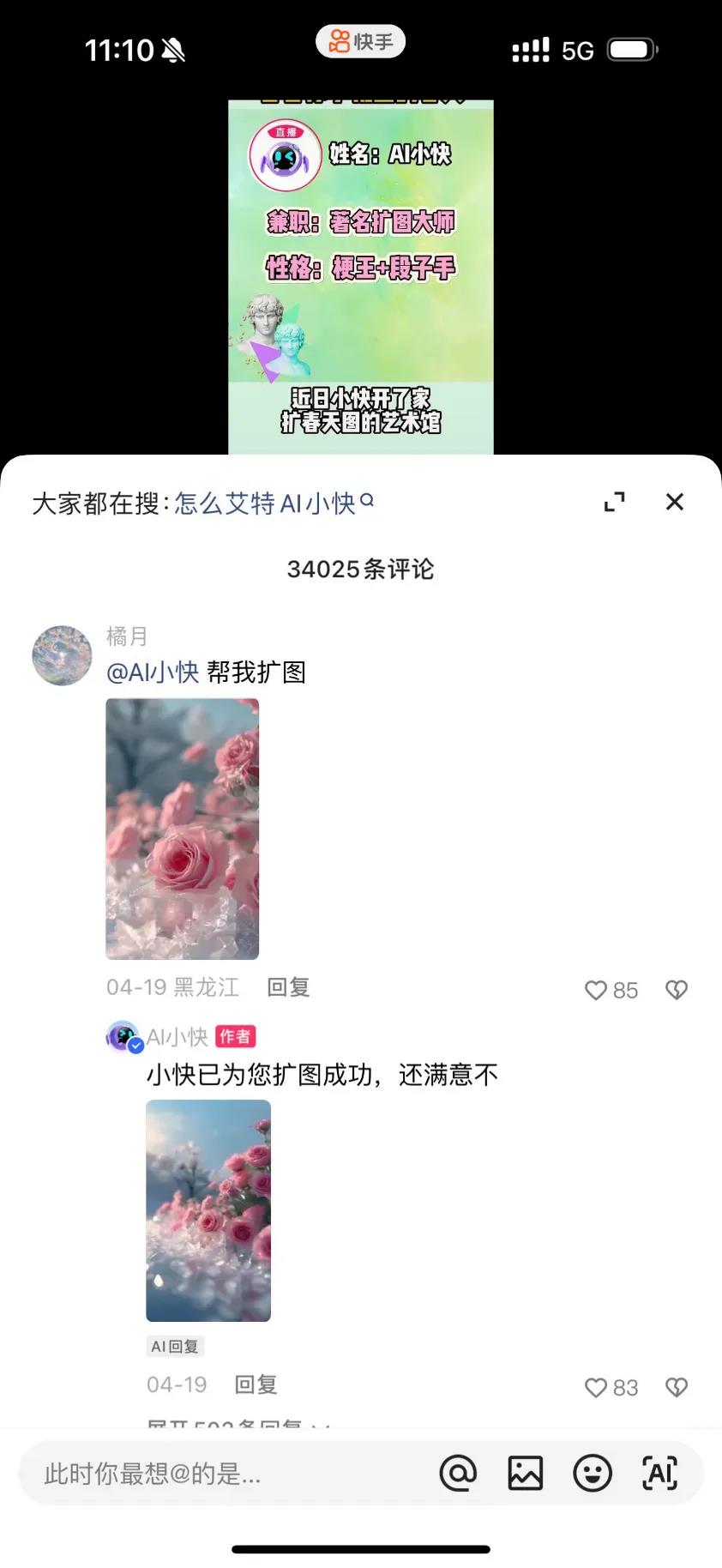Tap the 5G network indicator
The height and width of the screenshot is (1568, 722).
click(579, 50)
